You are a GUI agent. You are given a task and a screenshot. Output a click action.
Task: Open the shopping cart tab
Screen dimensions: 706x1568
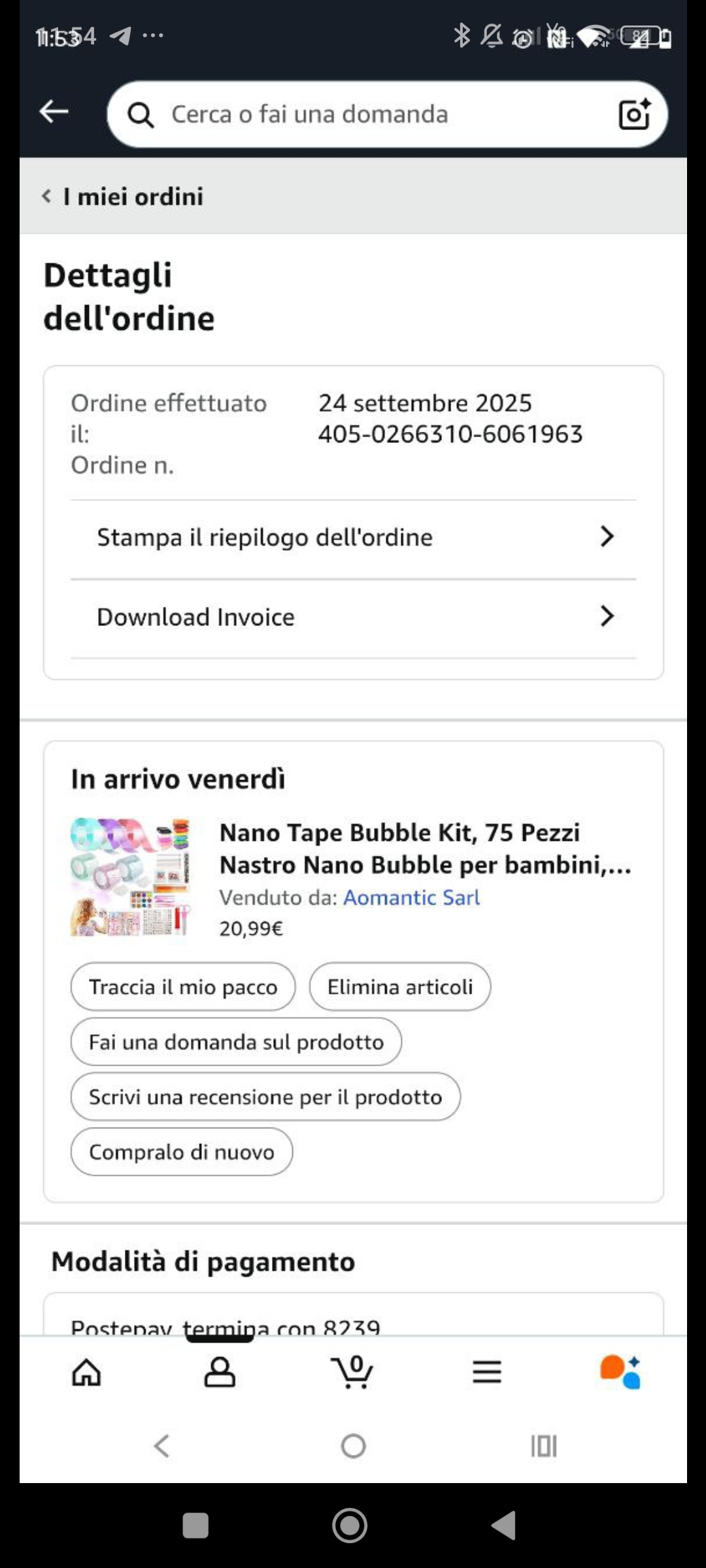pos(353,1372)
